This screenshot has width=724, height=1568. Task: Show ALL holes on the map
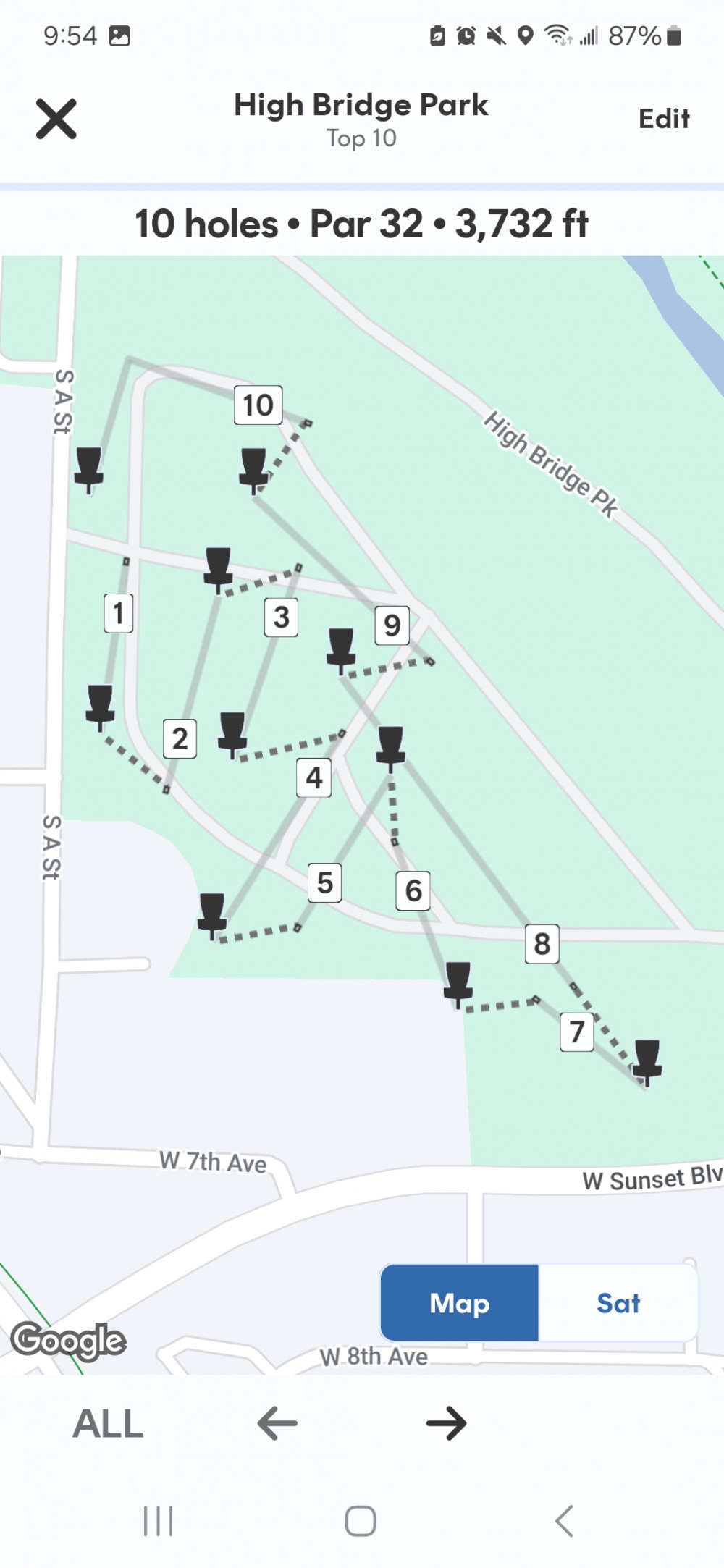[x=109, y=1424]
